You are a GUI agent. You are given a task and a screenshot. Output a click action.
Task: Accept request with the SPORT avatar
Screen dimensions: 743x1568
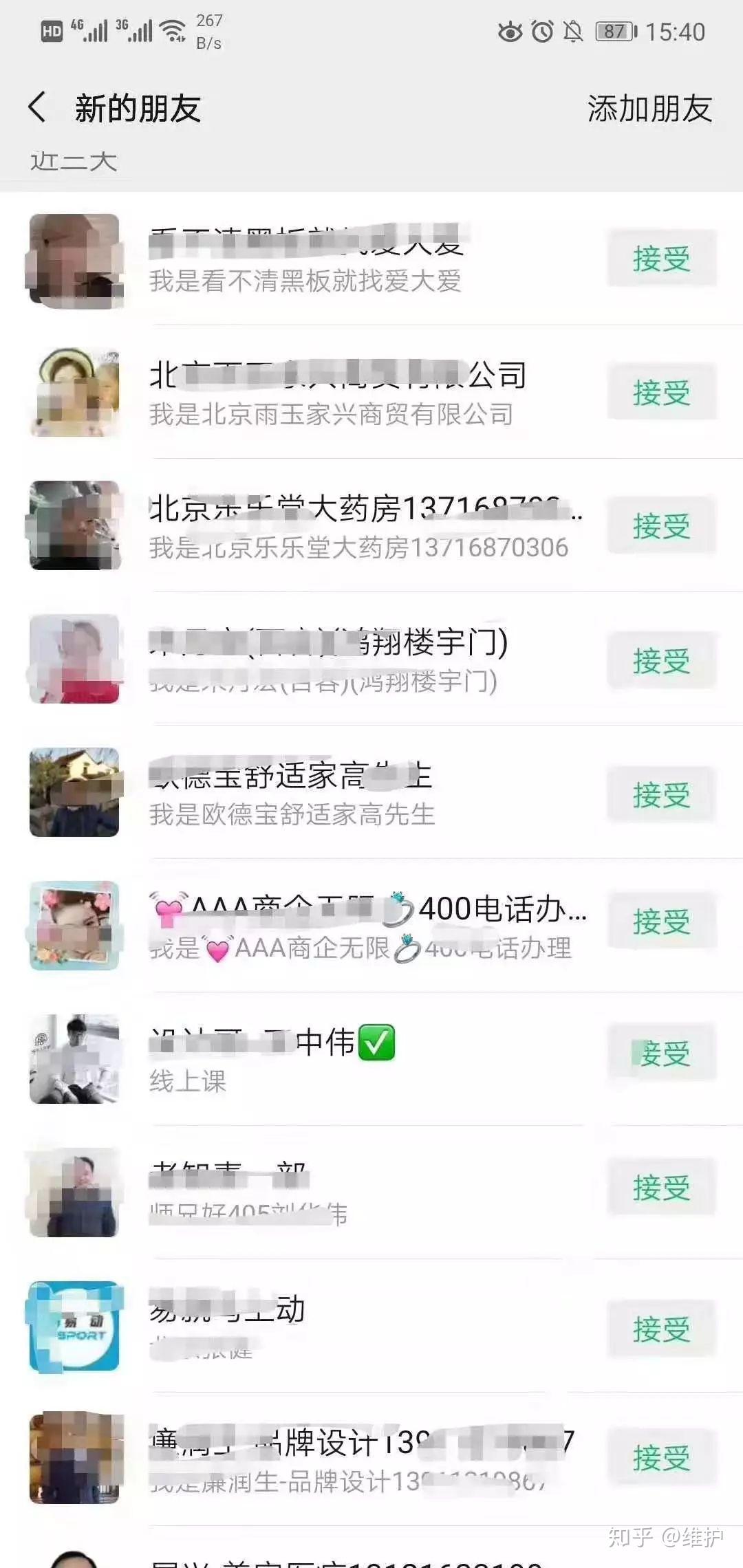click(661, 1329)
